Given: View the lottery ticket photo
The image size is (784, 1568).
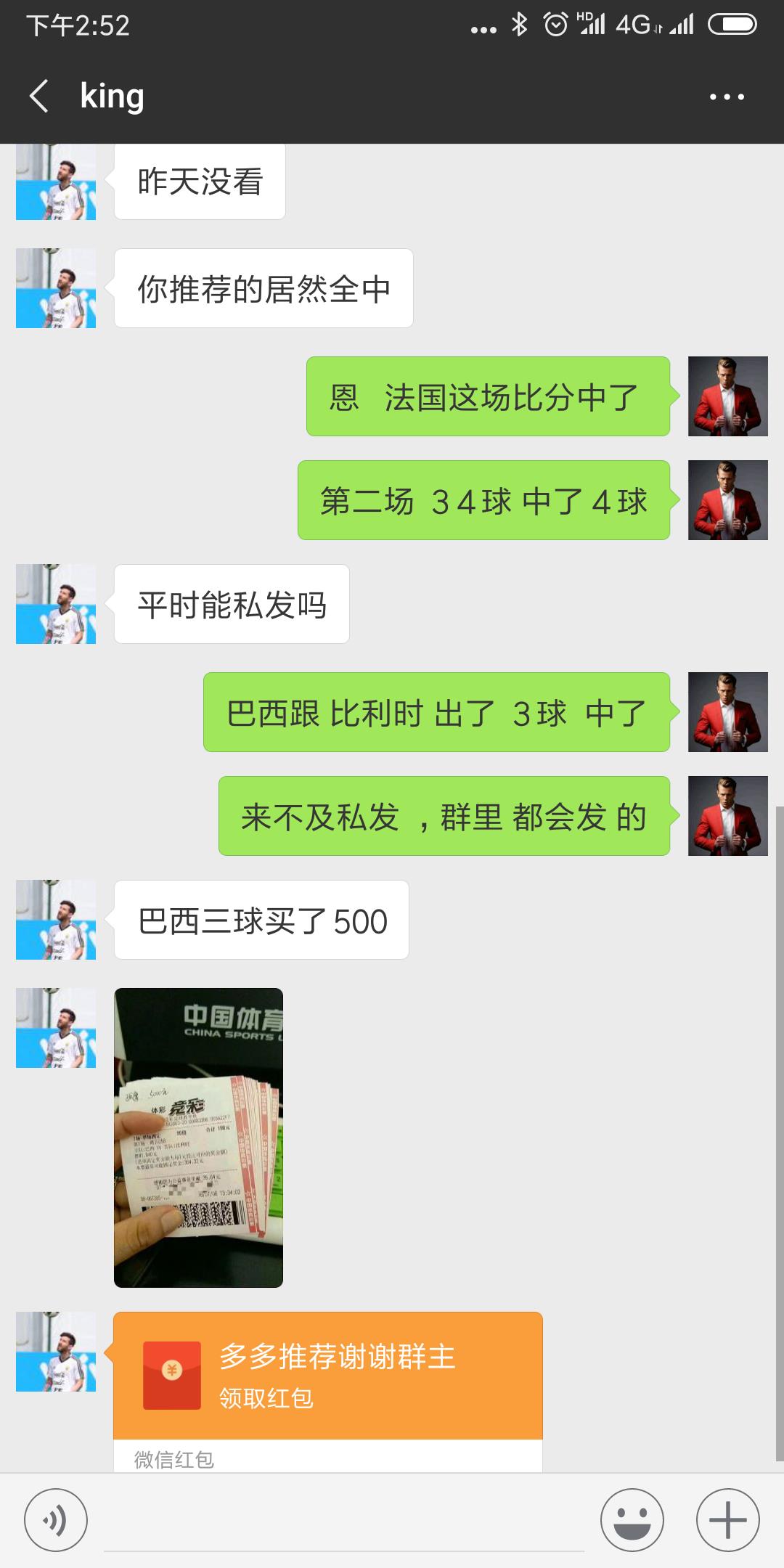Looking at the screenshot, I should [198, 1138].
